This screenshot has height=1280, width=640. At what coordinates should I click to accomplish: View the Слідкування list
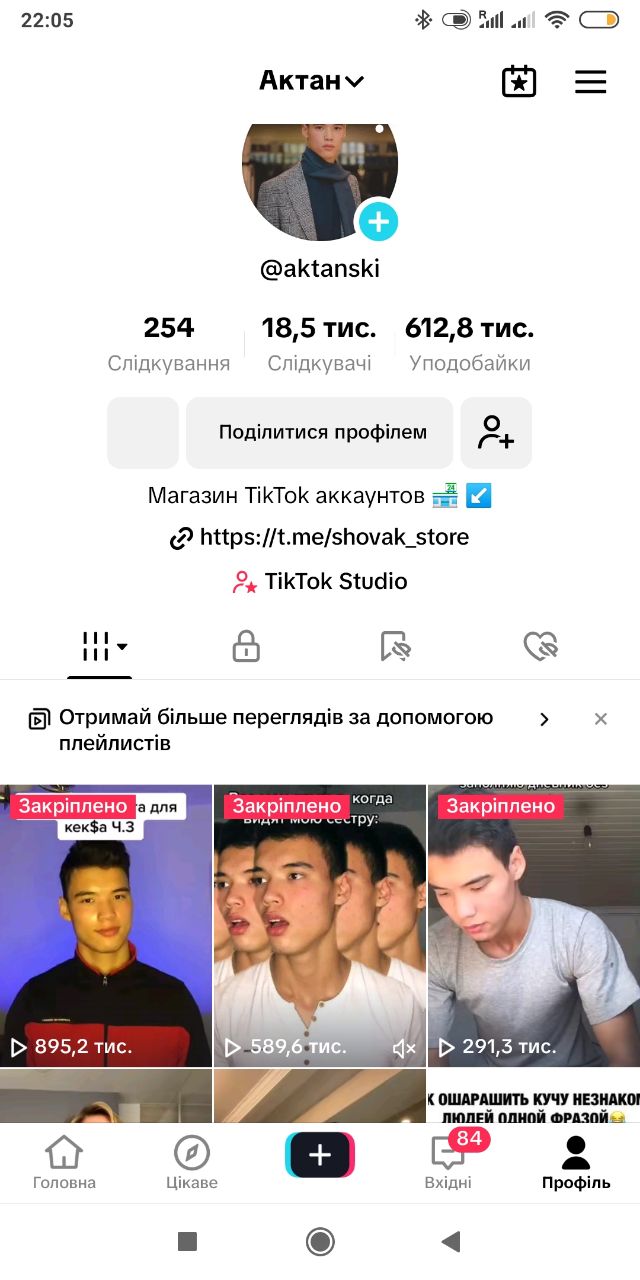(x=169, y=343)
